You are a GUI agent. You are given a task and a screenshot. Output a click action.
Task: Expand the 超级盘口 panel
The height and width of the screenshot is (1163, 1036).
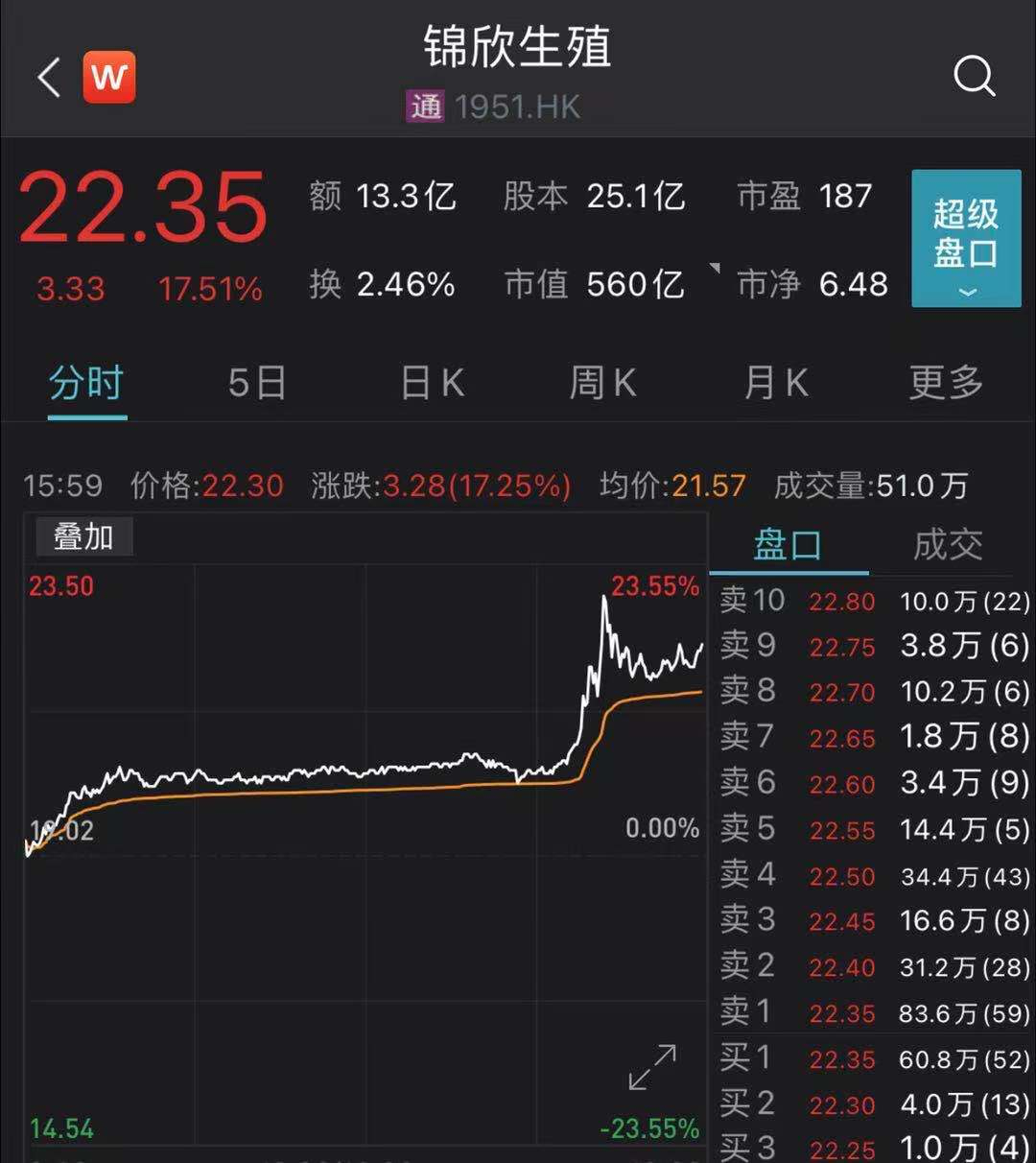965,239
